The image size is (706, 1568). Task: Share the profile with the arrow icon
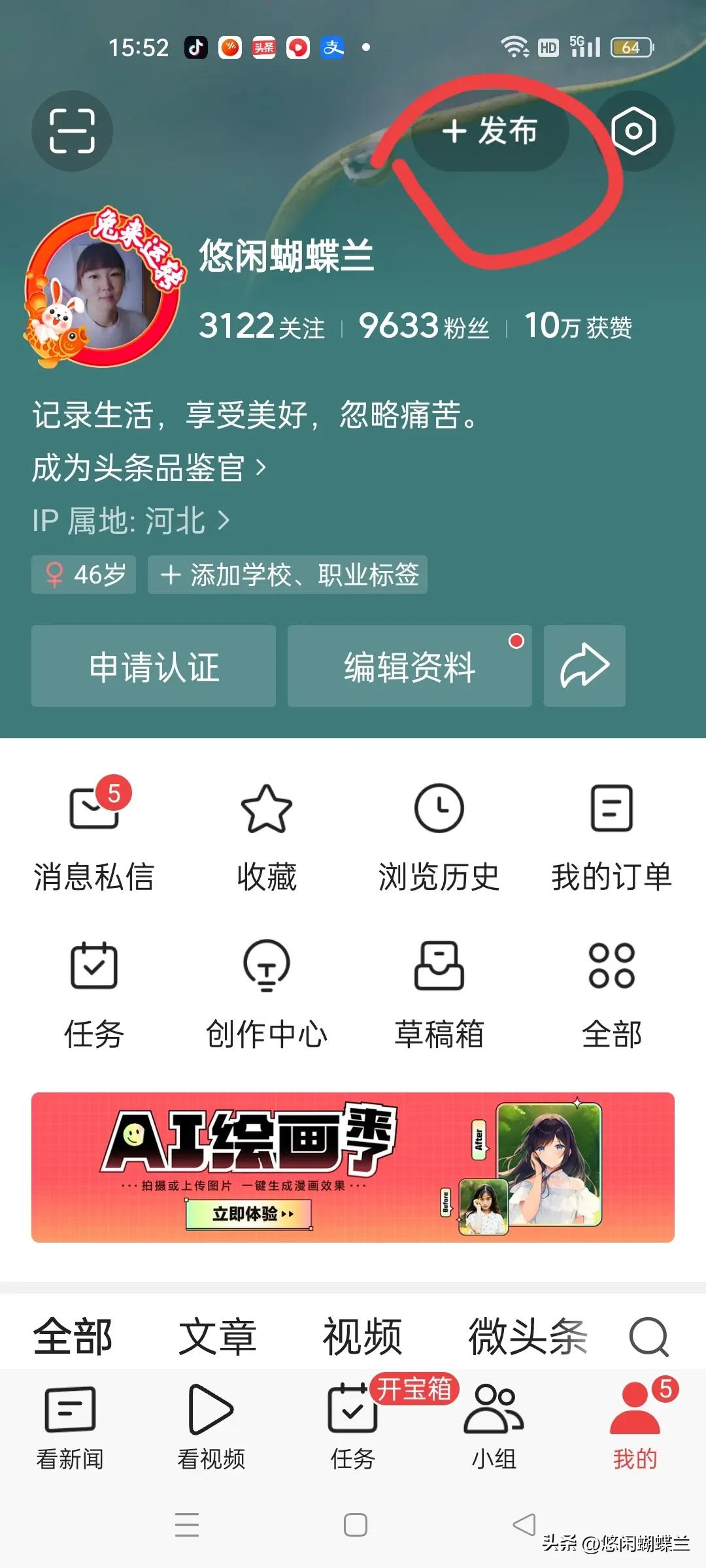pyautogui.click(x=584, y=666)
